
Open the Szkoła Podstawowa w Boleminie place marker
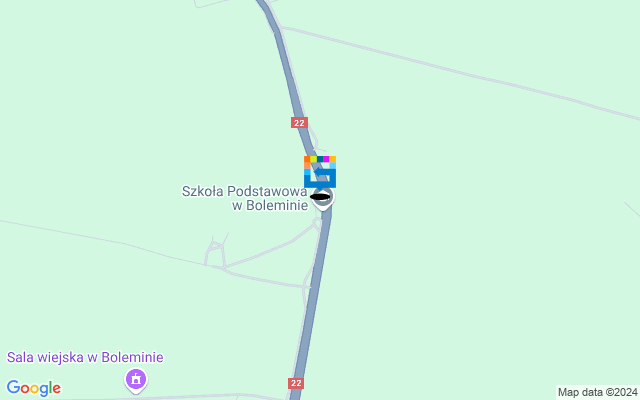pos(322,197)
